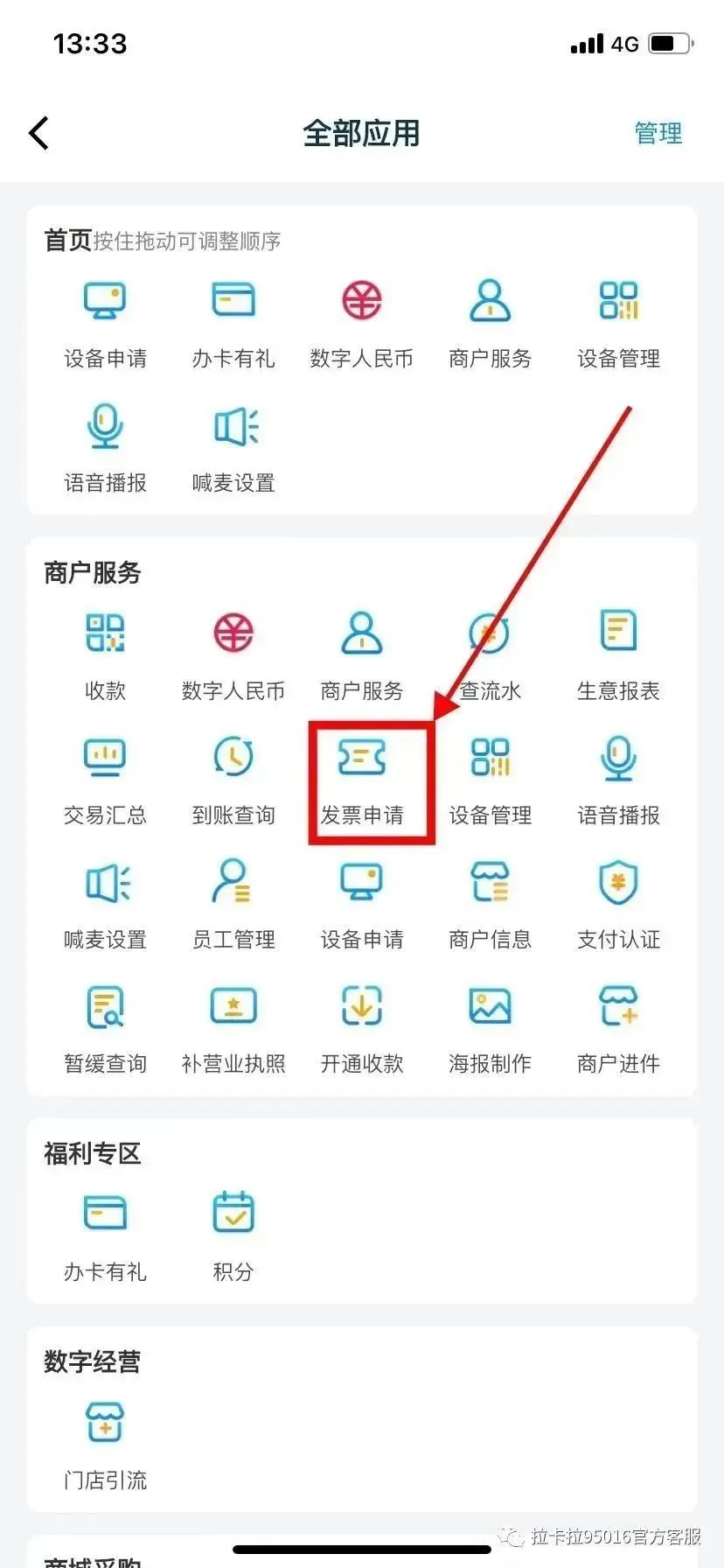Open 生意报表 business report

click(618, 654)
